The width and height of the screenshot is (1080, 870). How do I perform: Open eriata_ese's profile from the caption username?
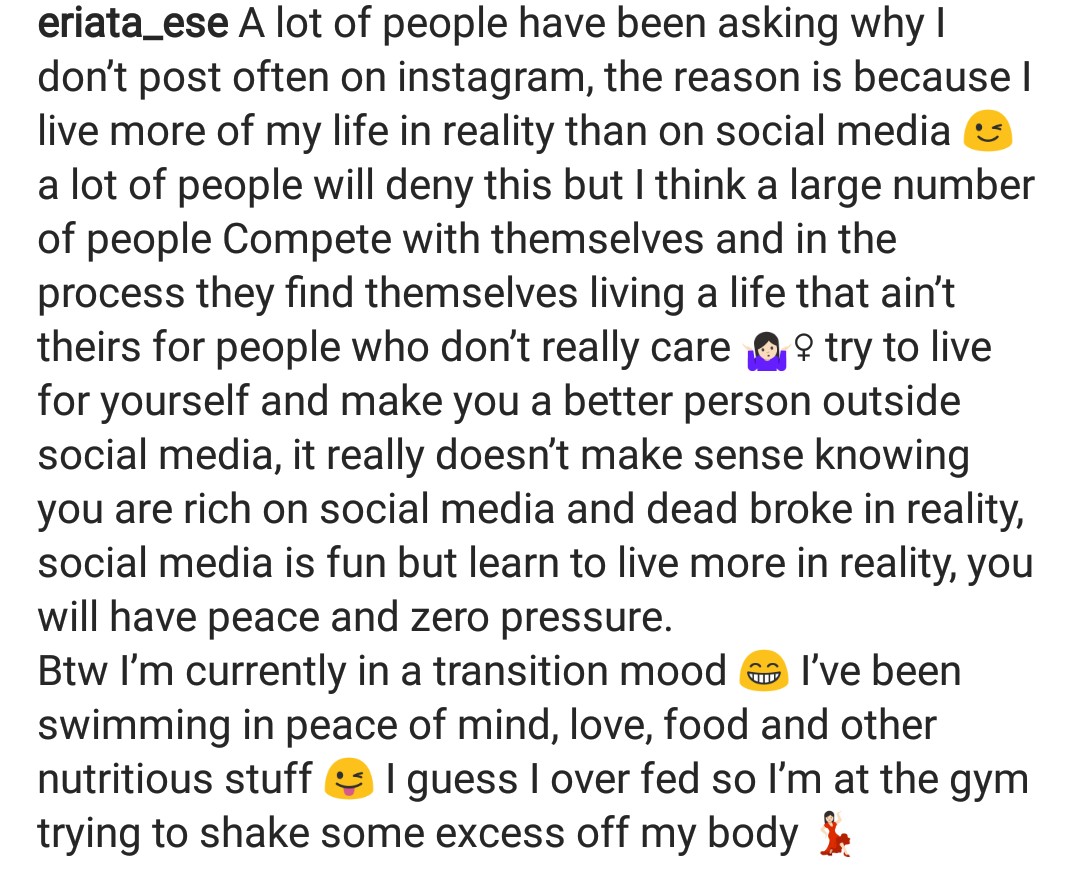click(x=132, y=24)
